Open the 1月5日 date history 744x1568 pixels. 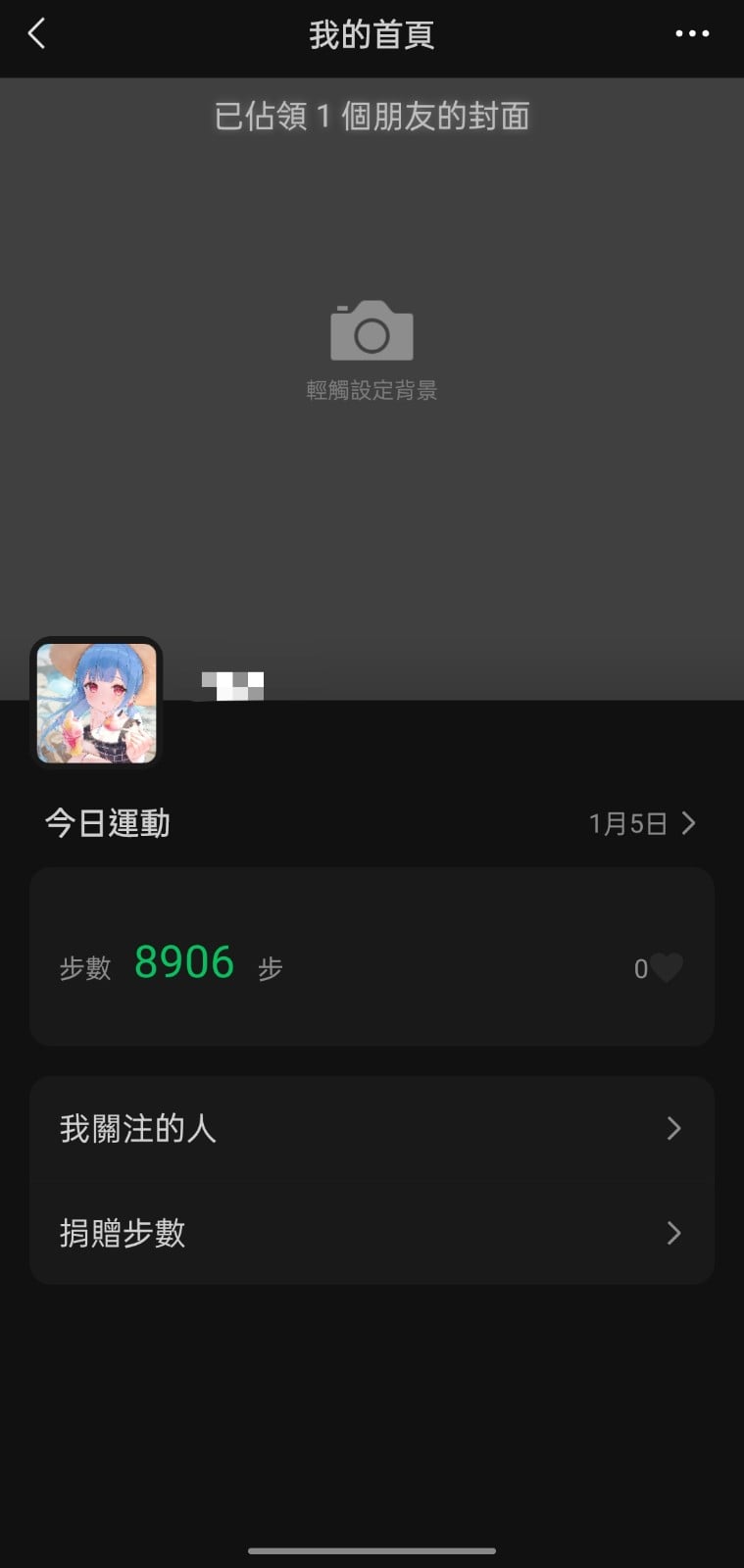[x=642, y=823]
